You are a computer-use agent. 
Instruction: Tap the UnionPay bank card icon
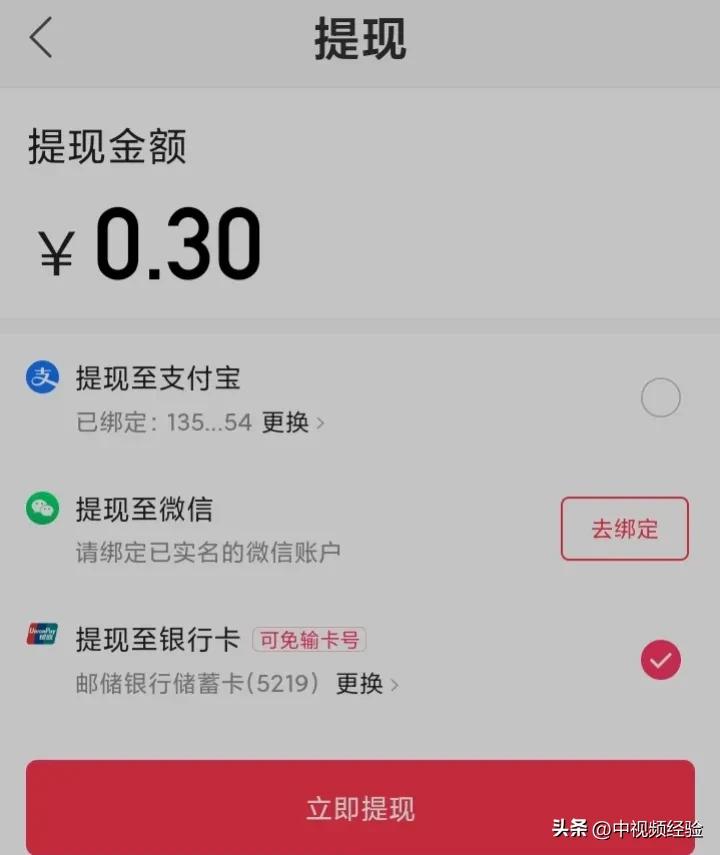42,637
